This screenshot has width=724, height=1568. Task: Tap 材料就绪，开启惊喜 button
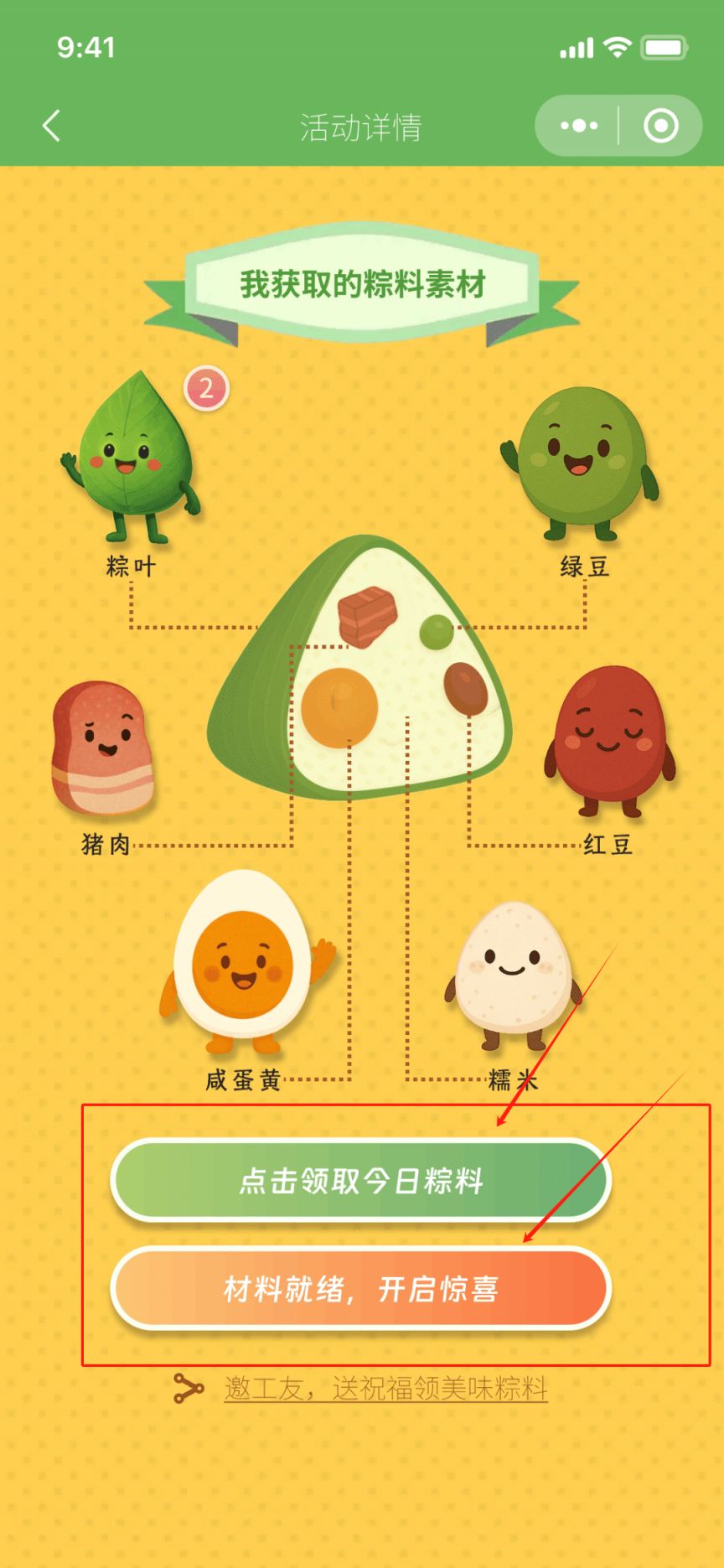(x=360, y=1289)
